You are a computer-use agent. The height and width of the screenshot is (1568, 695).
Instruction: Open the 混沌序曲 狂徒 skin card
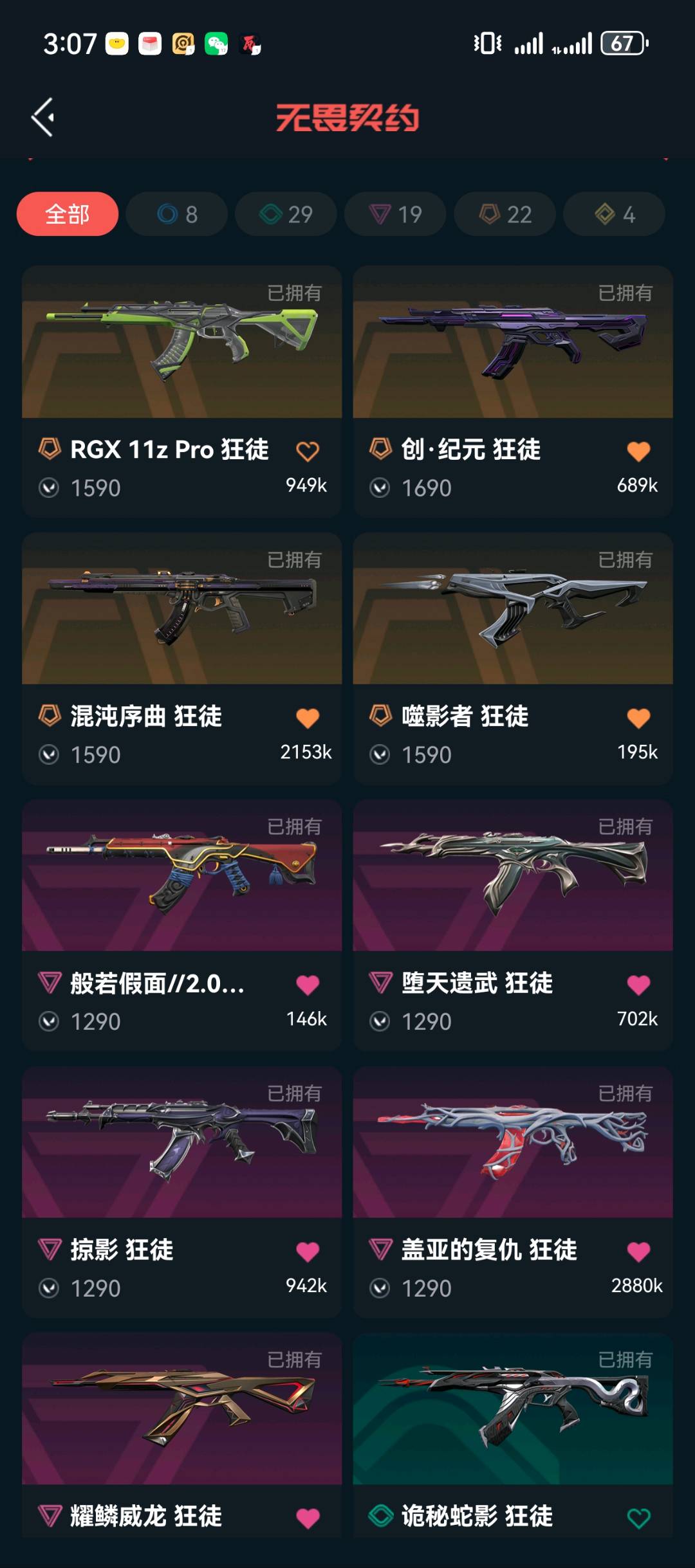coord(181,609)
